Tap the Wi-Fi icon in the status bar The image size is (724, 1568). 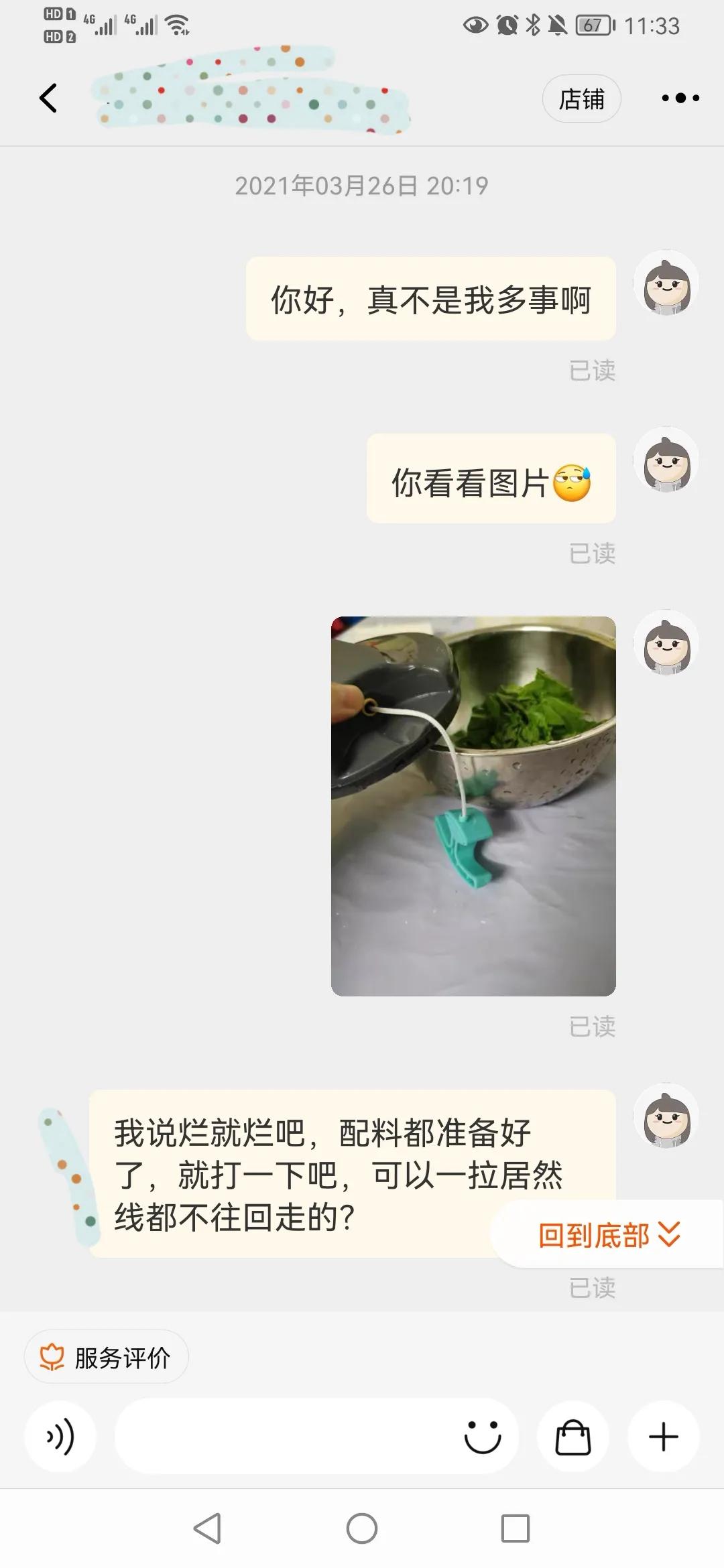tap(177, 25)
